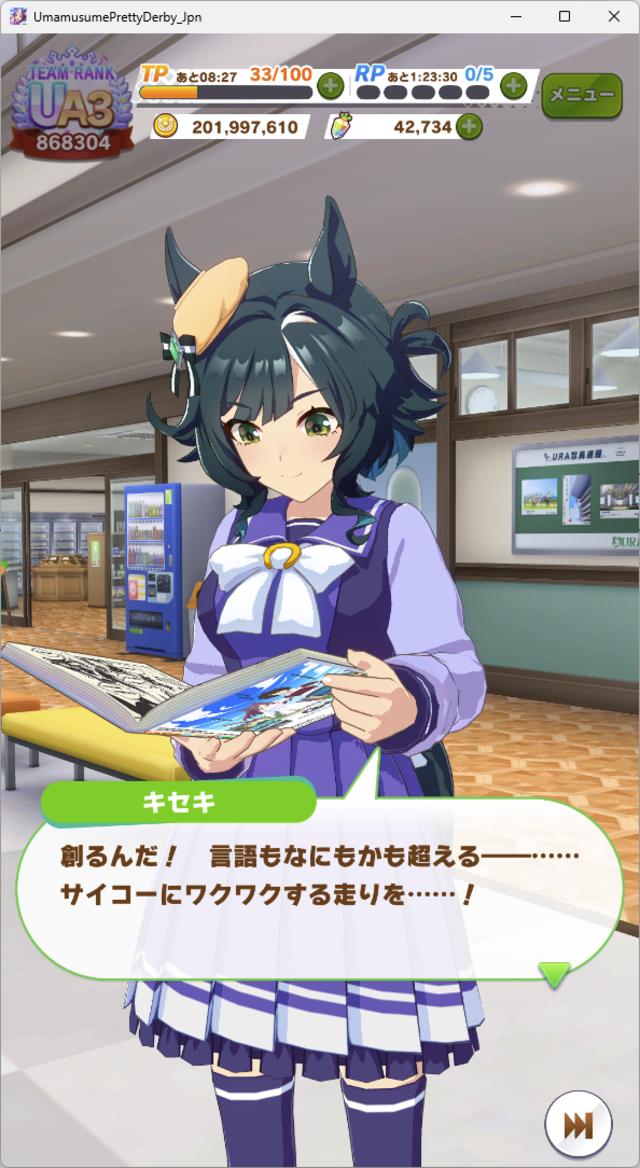Viewport: 640px width, 1168px height.
Task: Maximize the game window
Action: (x=564, y=17)
